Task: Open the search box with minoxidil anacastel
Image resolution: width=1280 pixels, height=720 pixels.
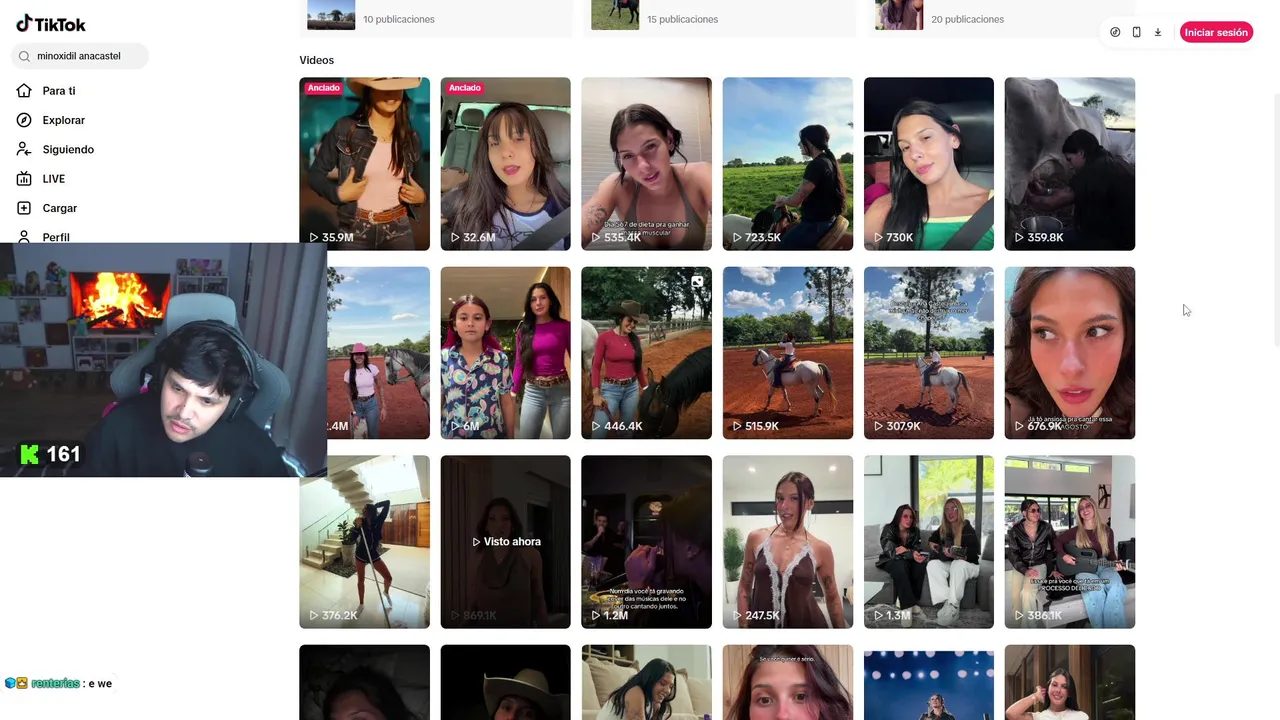Action: coord(79,56)
